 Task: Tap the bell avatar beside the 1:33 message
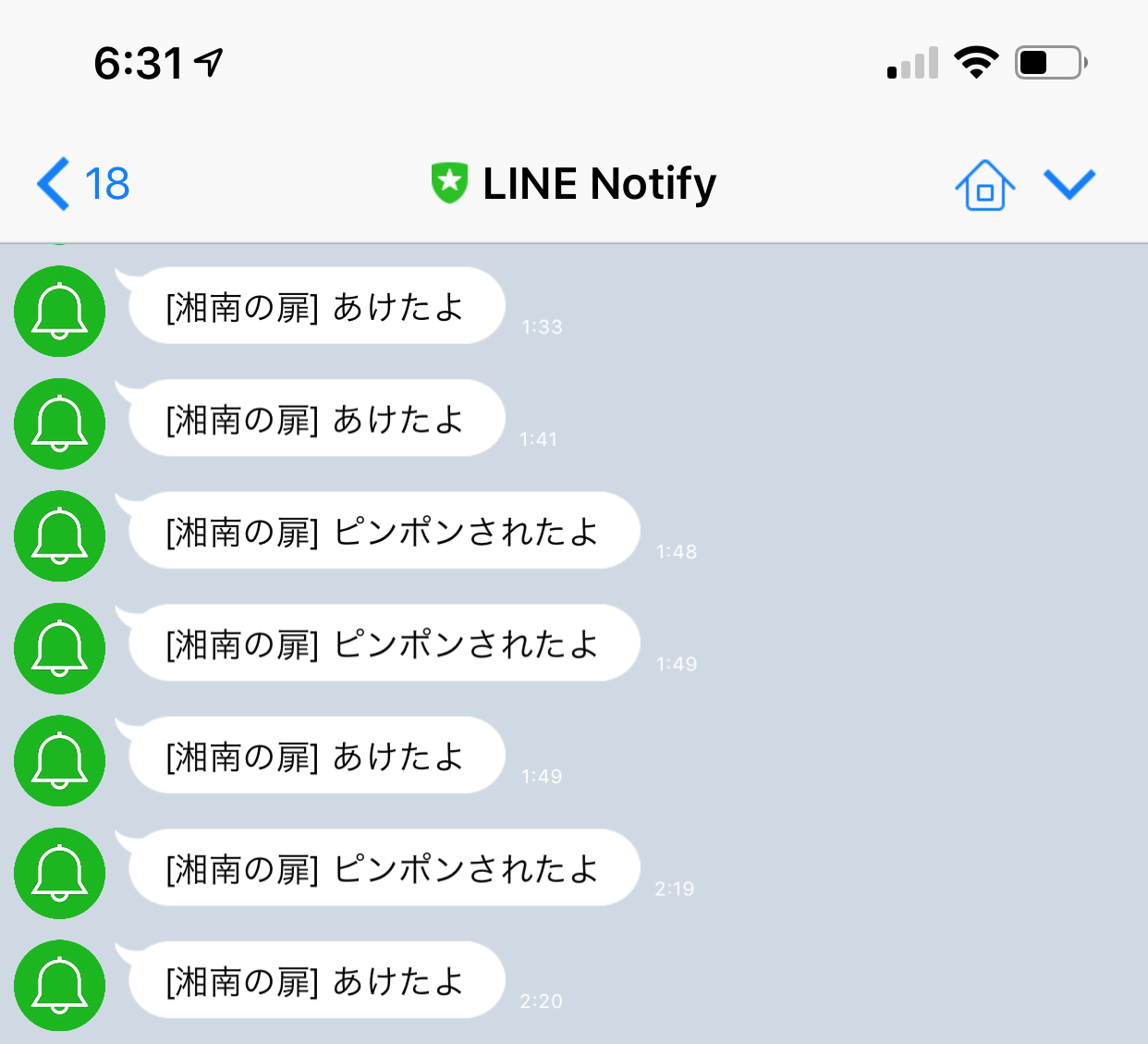tap(60, 312)
